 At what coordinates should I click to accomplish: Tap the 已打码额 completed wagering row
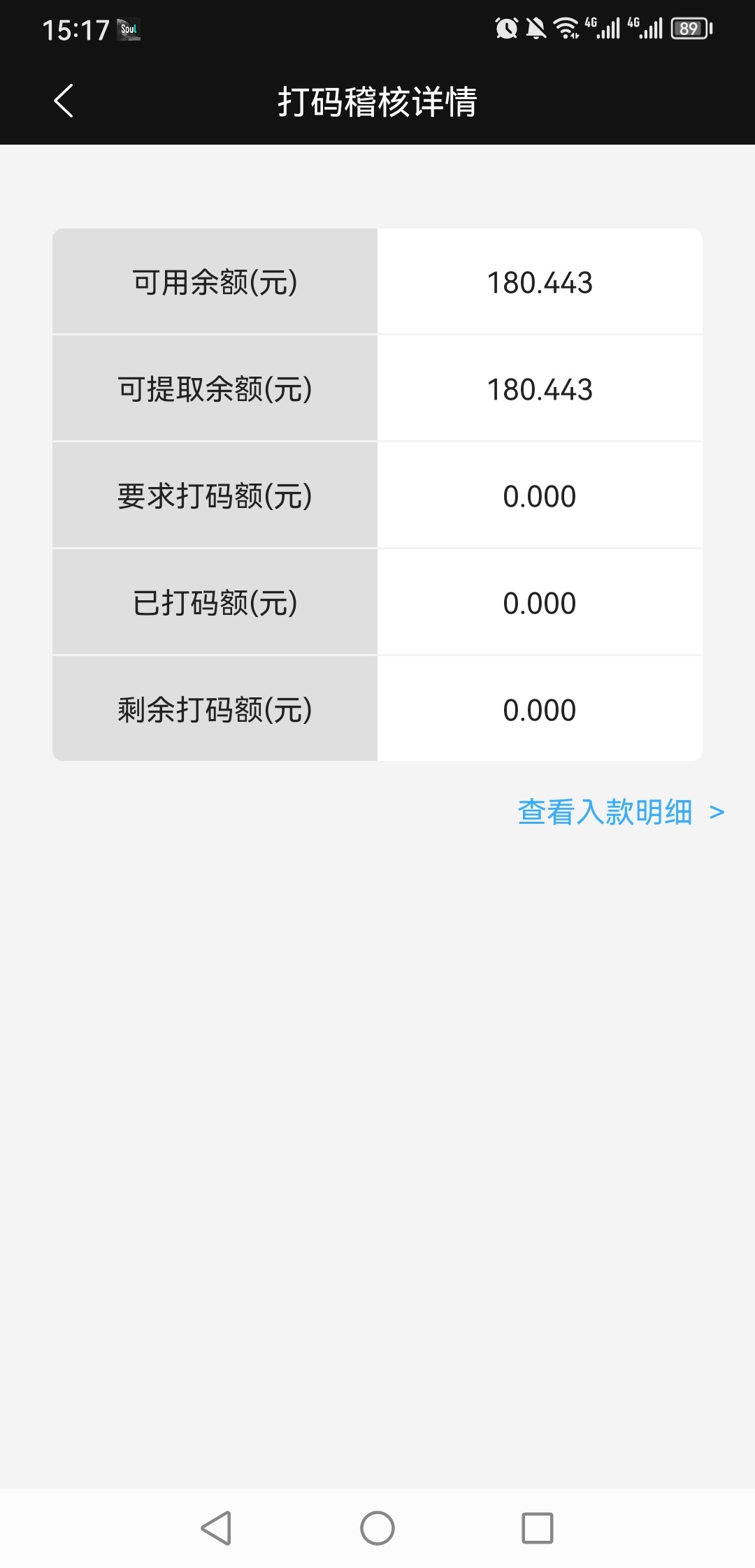[x=214, y=602]
